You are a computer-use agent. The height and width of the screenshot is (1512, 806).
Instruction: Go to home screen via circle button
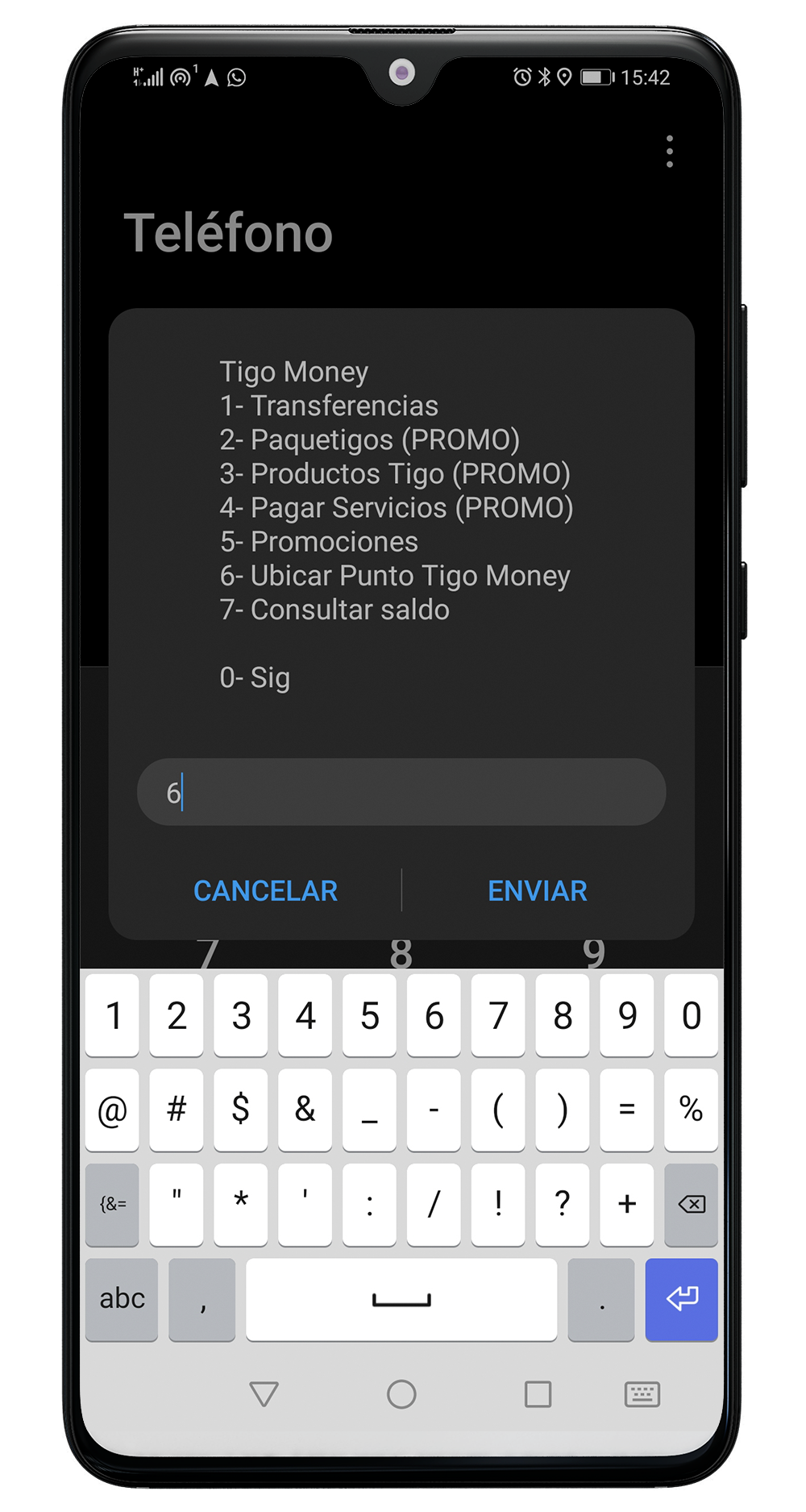401,1394
